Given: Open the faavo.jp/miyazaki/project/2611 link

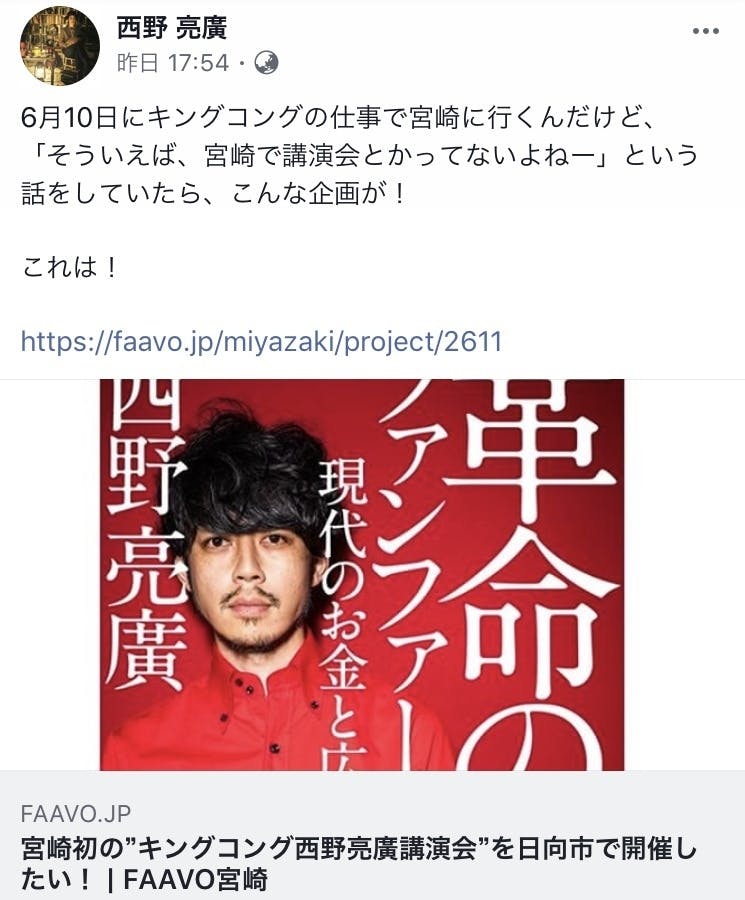Looking at the screenshot, I should (x=261, y=343).
